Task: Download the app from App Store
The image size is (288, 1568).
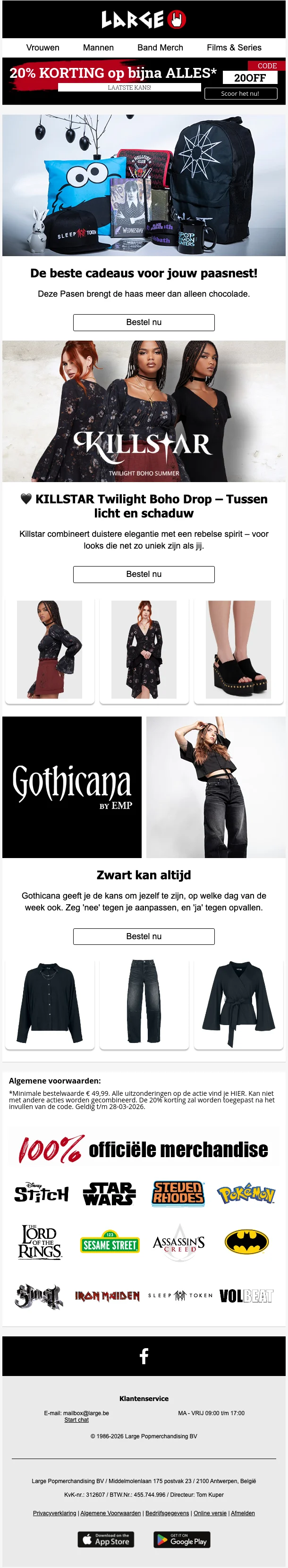Action: (106, 1539)
